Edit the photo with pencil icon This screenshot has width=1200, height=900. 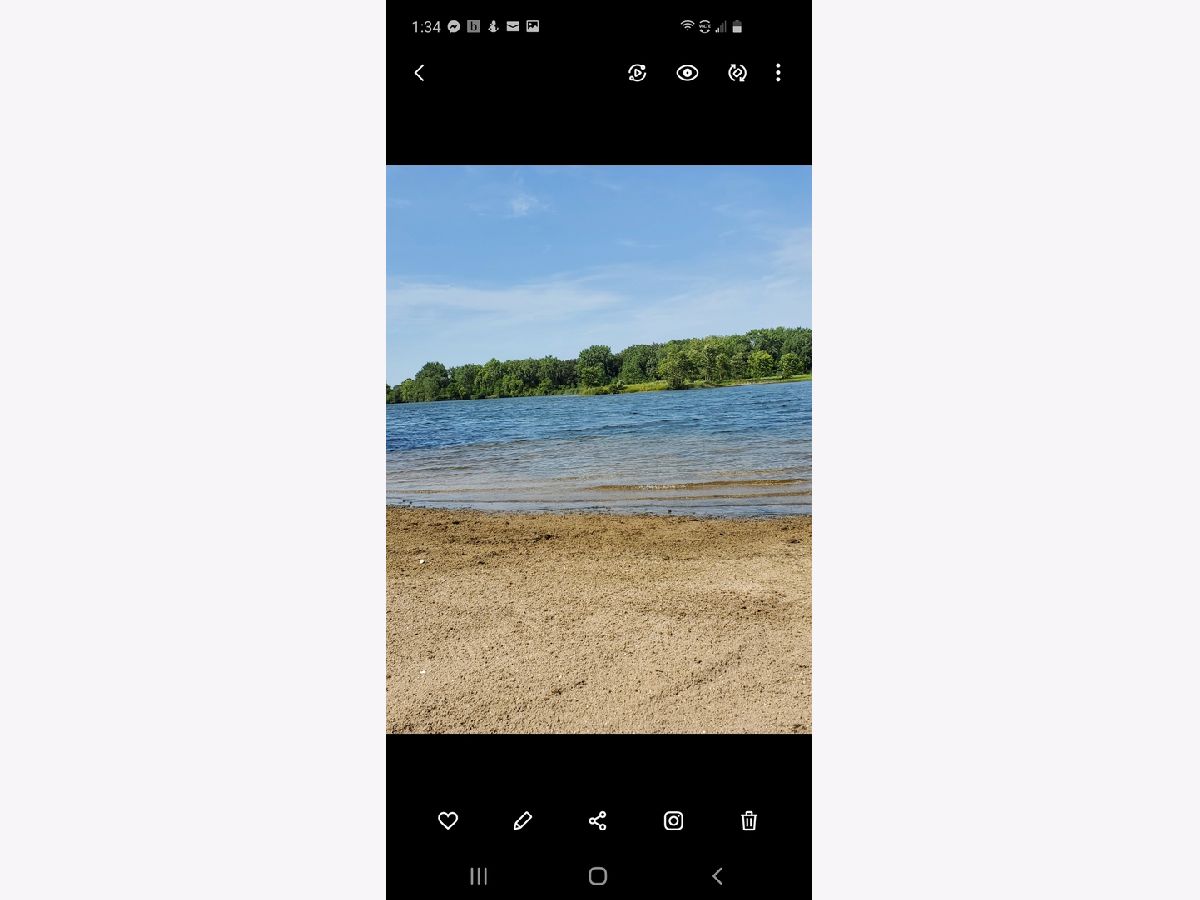click(522, 821)
